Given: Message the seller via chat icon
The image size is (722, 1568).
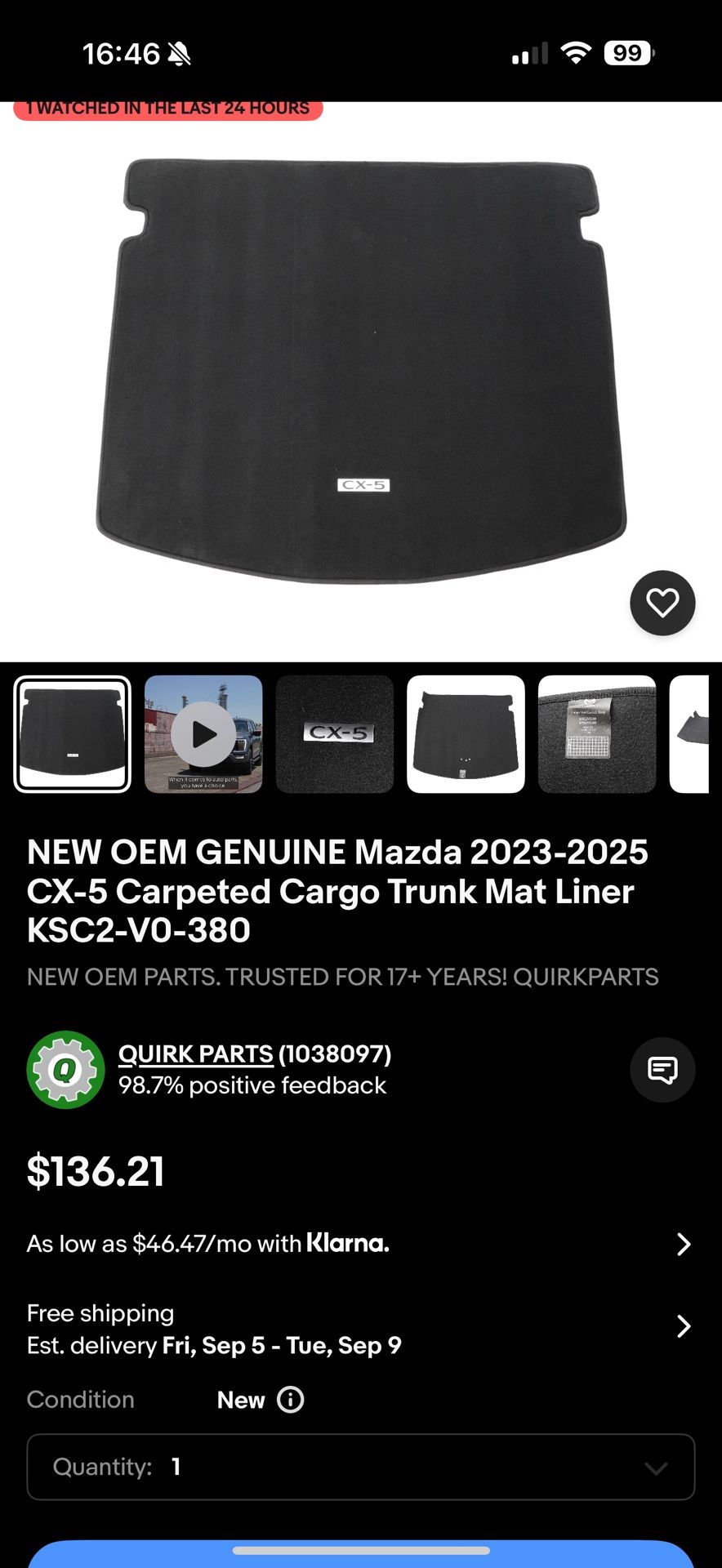Looking at the screenshot, I should (x=662, y=1070).
